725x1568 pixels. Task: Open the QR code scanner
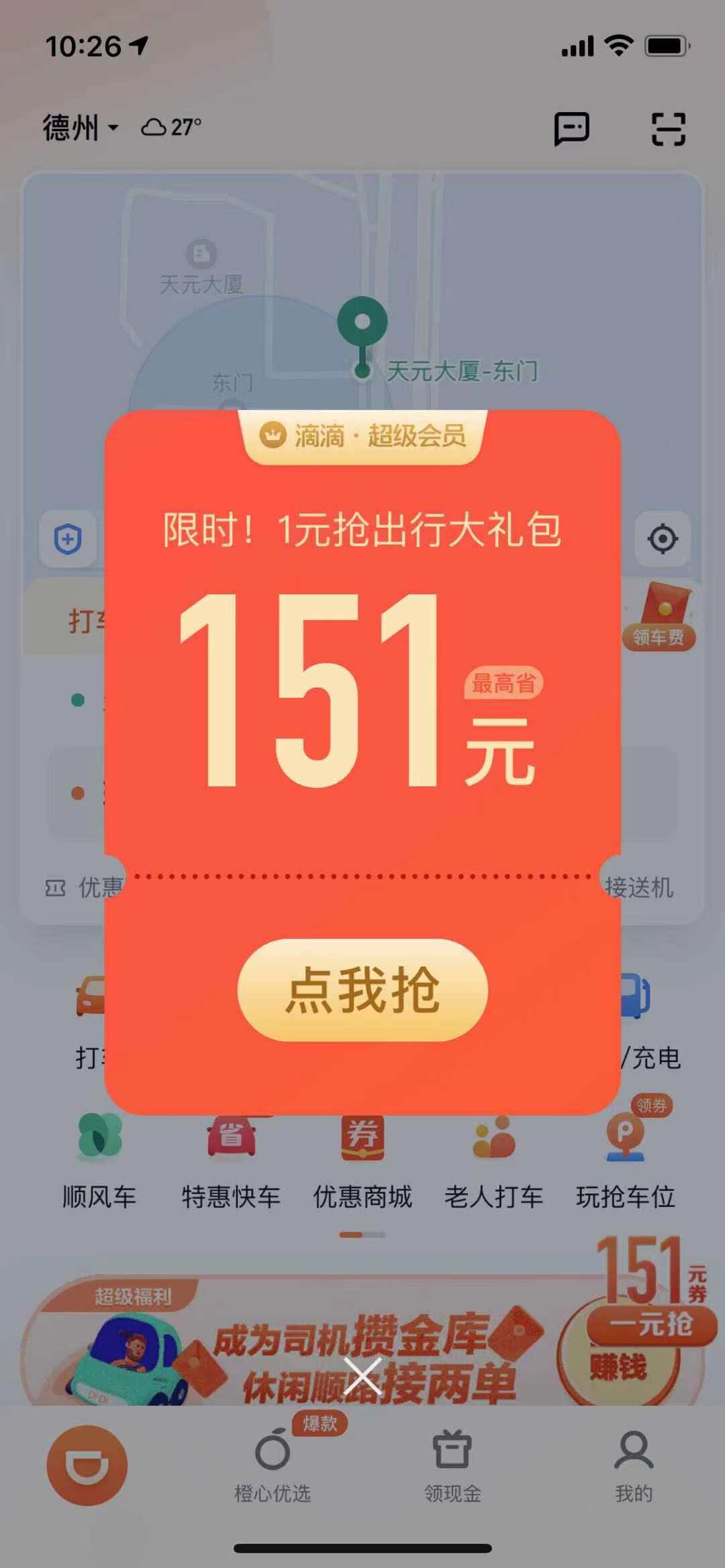click(668, 128)
